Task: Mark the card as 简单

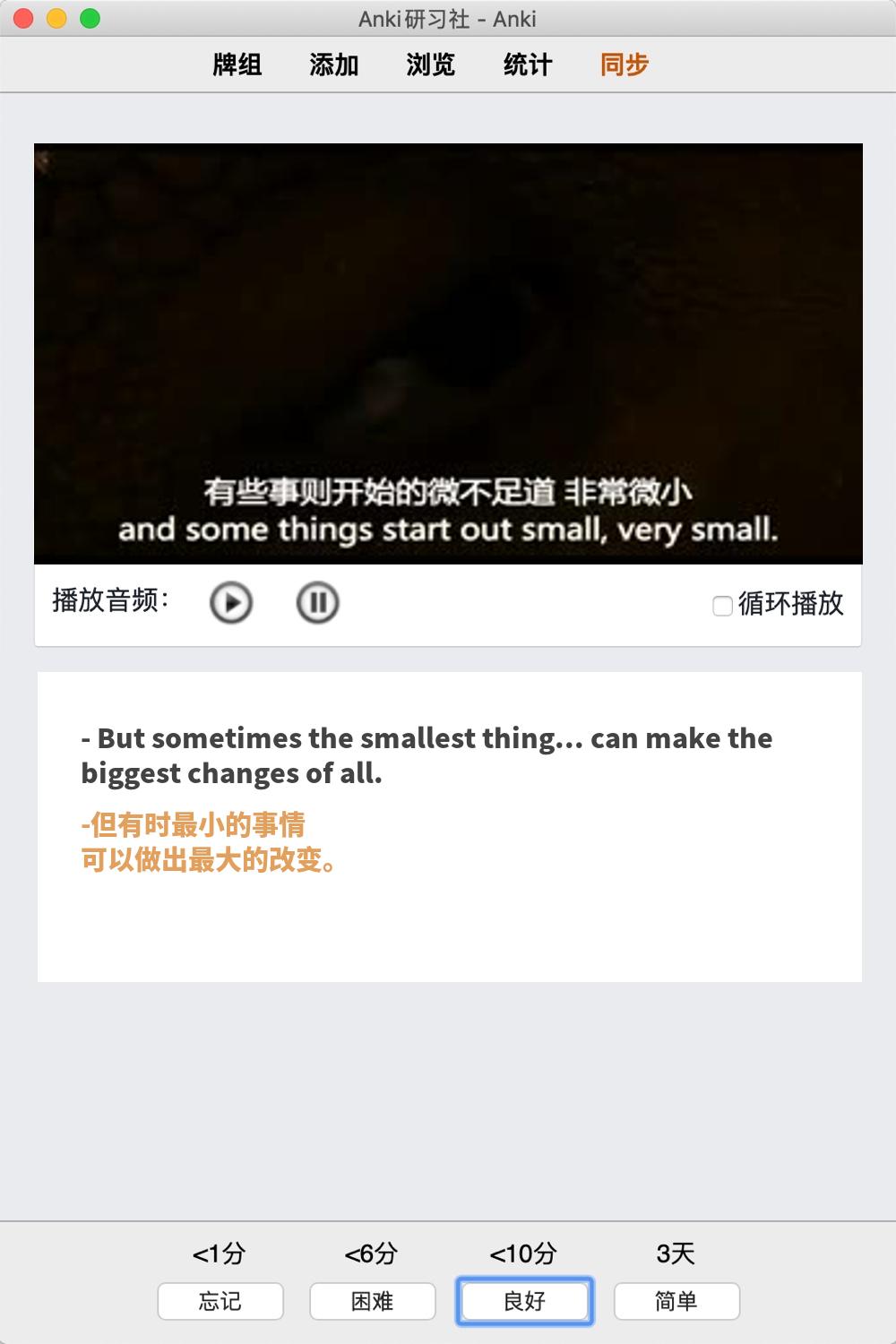Action: tap(676, 1301)
